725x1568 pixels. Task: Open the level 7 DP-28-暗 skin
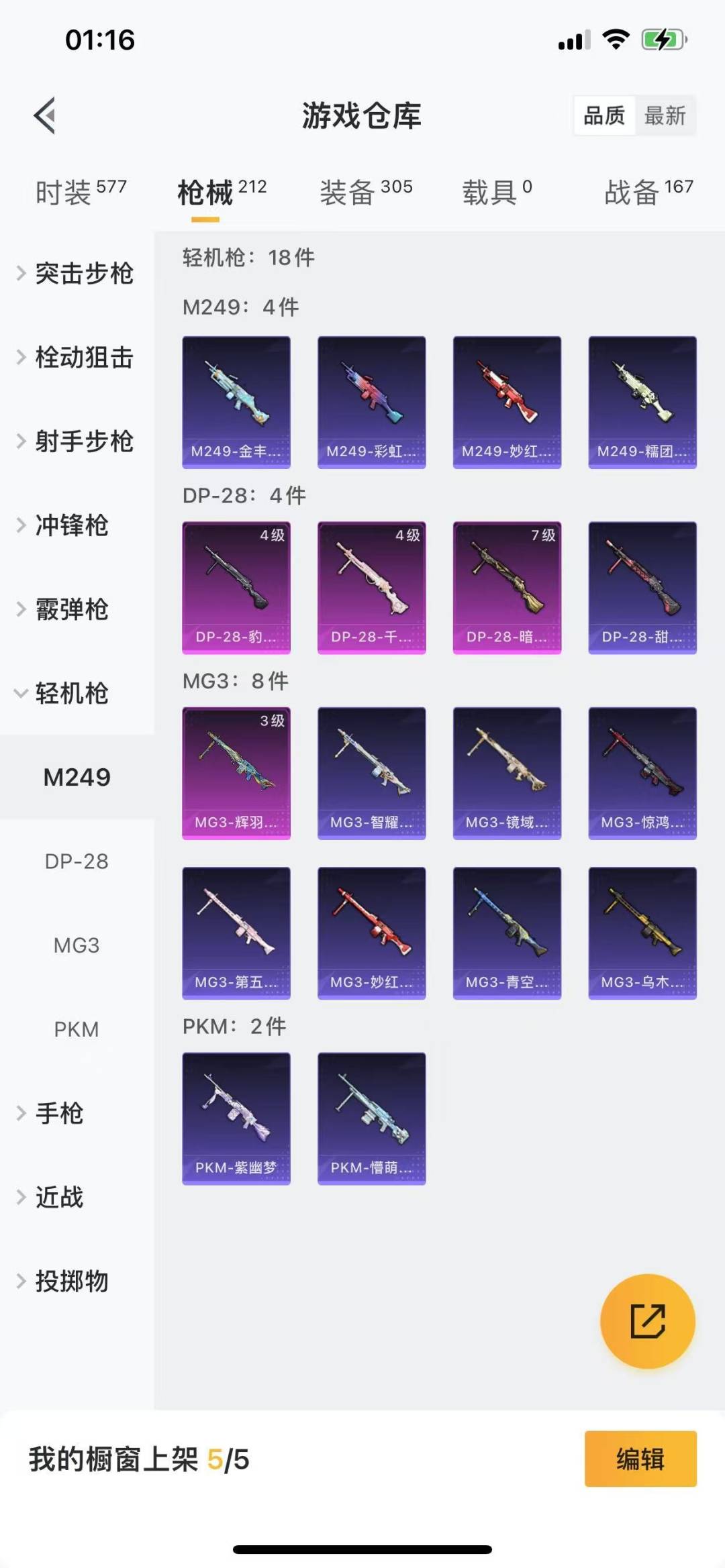pos(507,587)
